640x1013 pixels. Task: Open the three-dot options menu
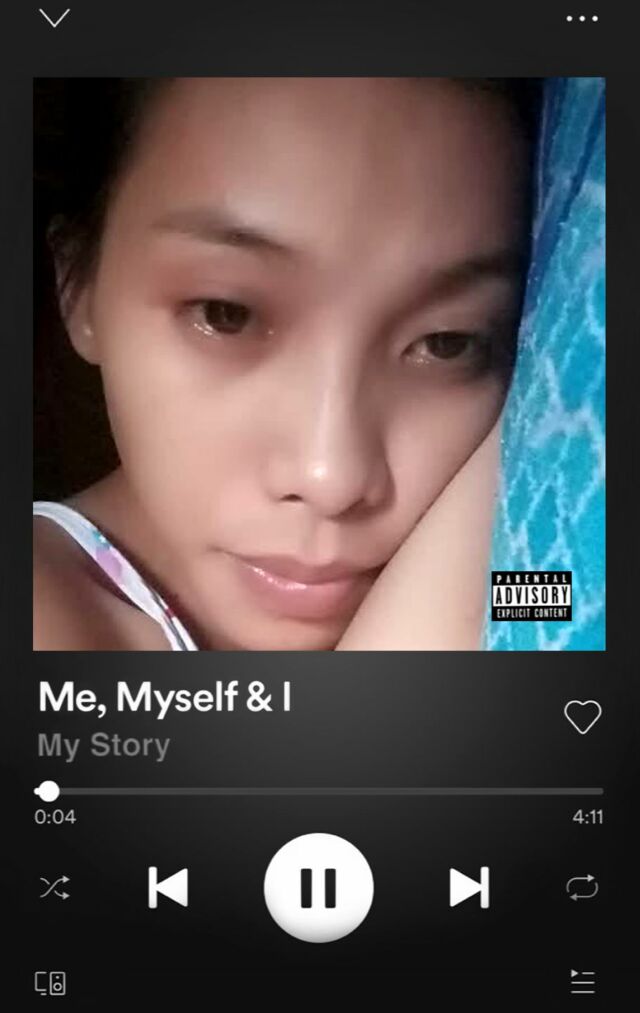pos(582,18)
